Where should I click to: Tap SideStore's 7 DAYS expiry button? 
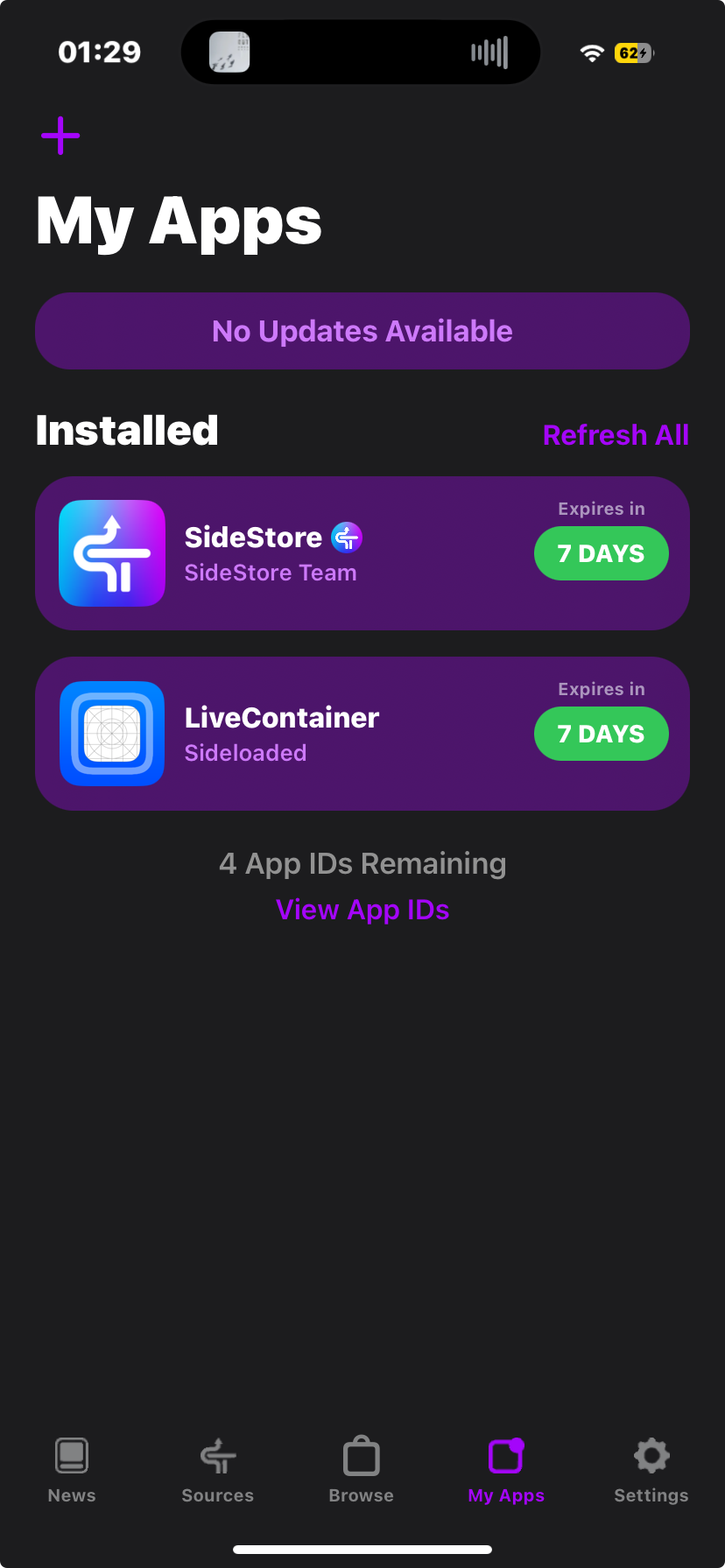[602, 553]
